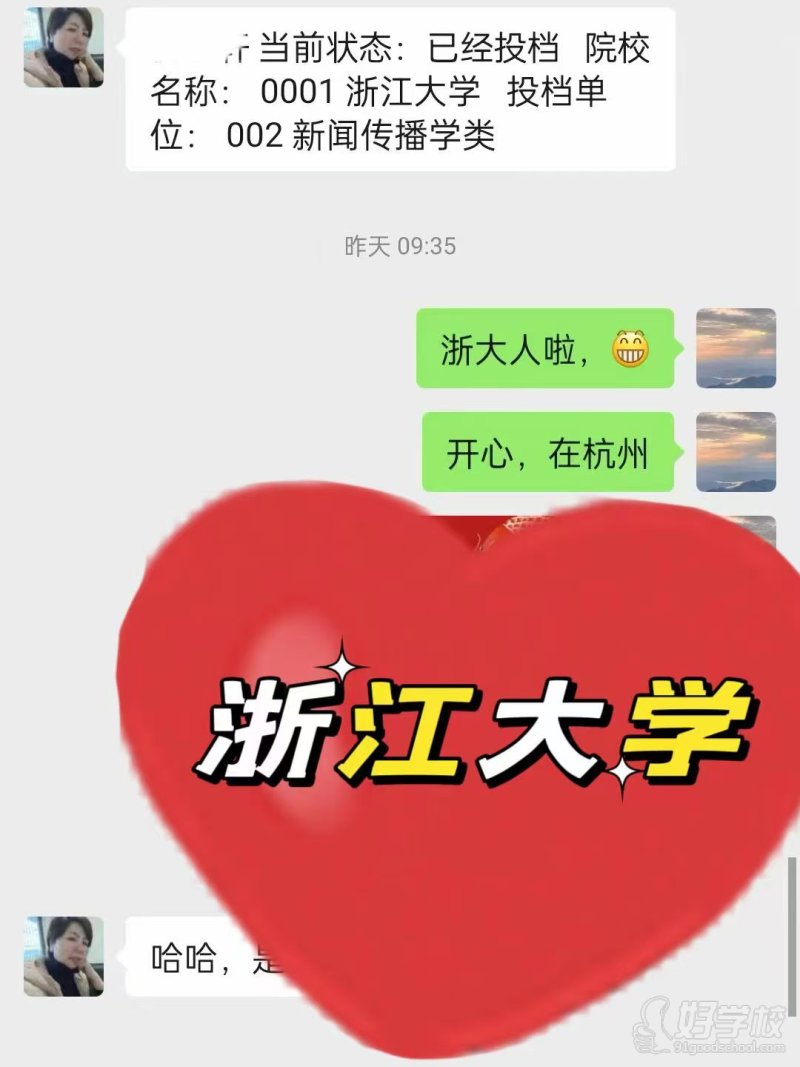Click the grinning emoji in the chat bubble
The width and height of the screenshot is (800, 1067).
(631, 349)
